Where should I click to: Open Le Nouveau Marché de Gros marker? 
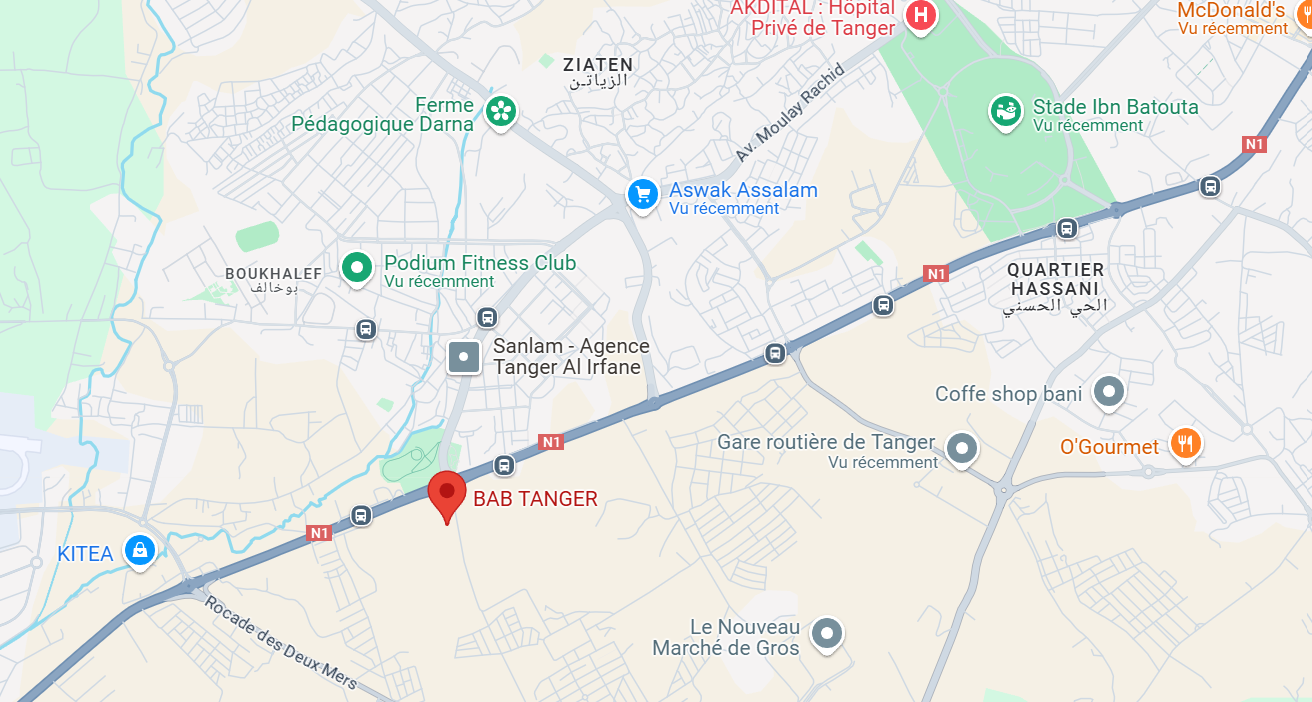click(826, 633)
